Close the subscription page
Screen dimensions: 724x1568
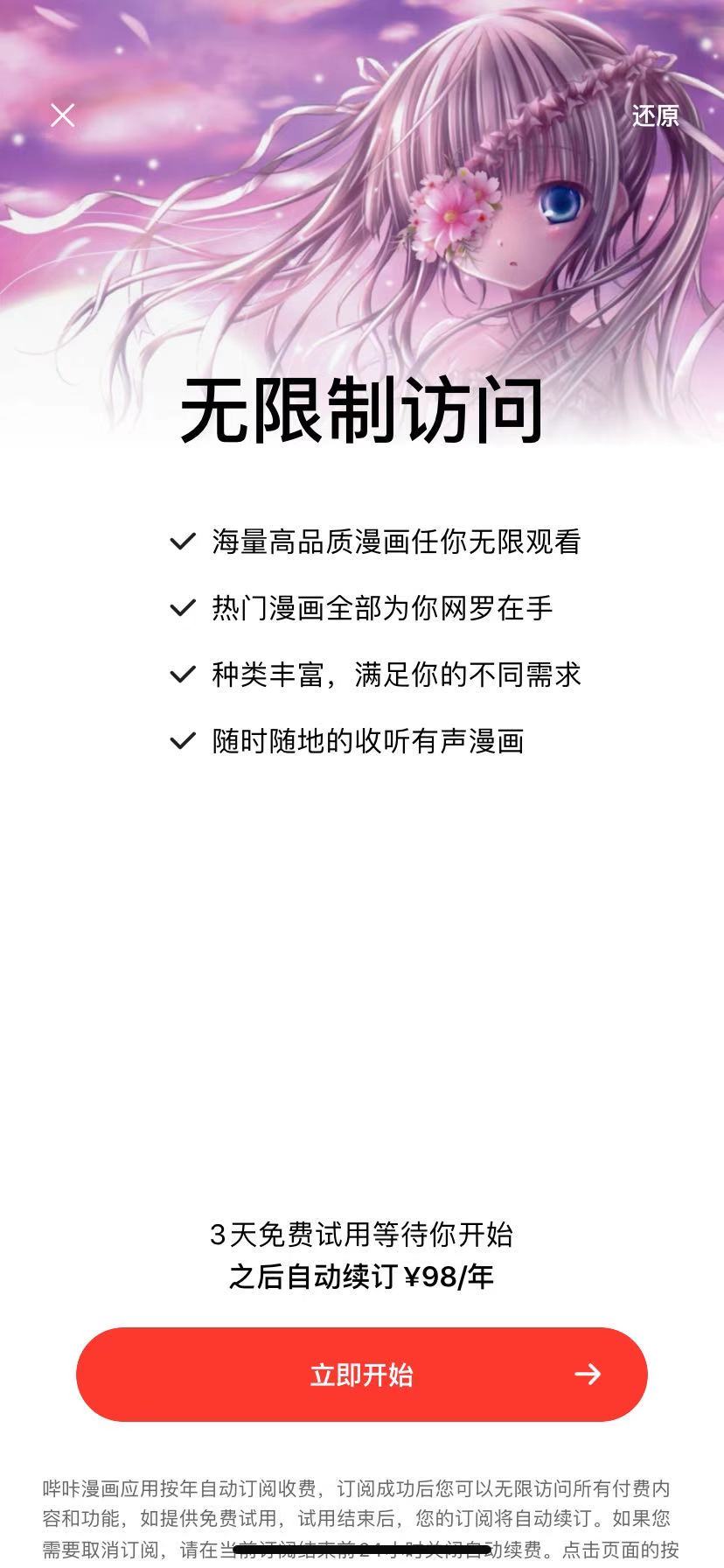(63, 115)
